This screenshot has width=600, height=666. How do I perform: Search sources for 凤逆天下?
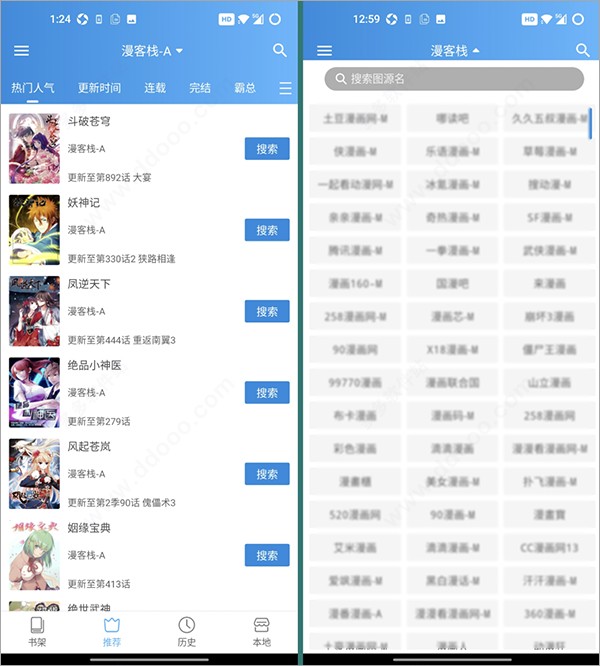point(267,311)
